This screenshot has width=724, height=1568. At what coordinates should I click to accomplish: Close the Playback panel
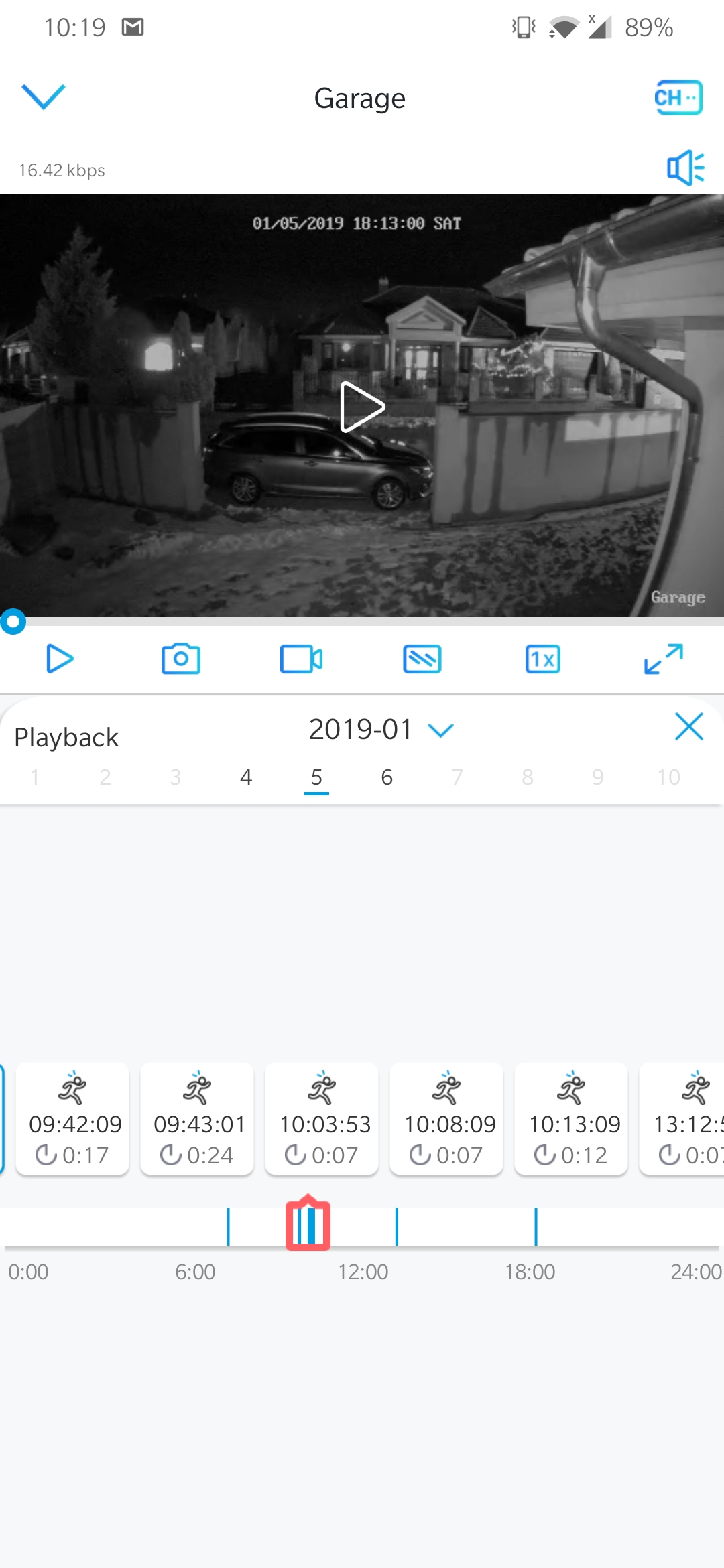click(x=689, y=726)
